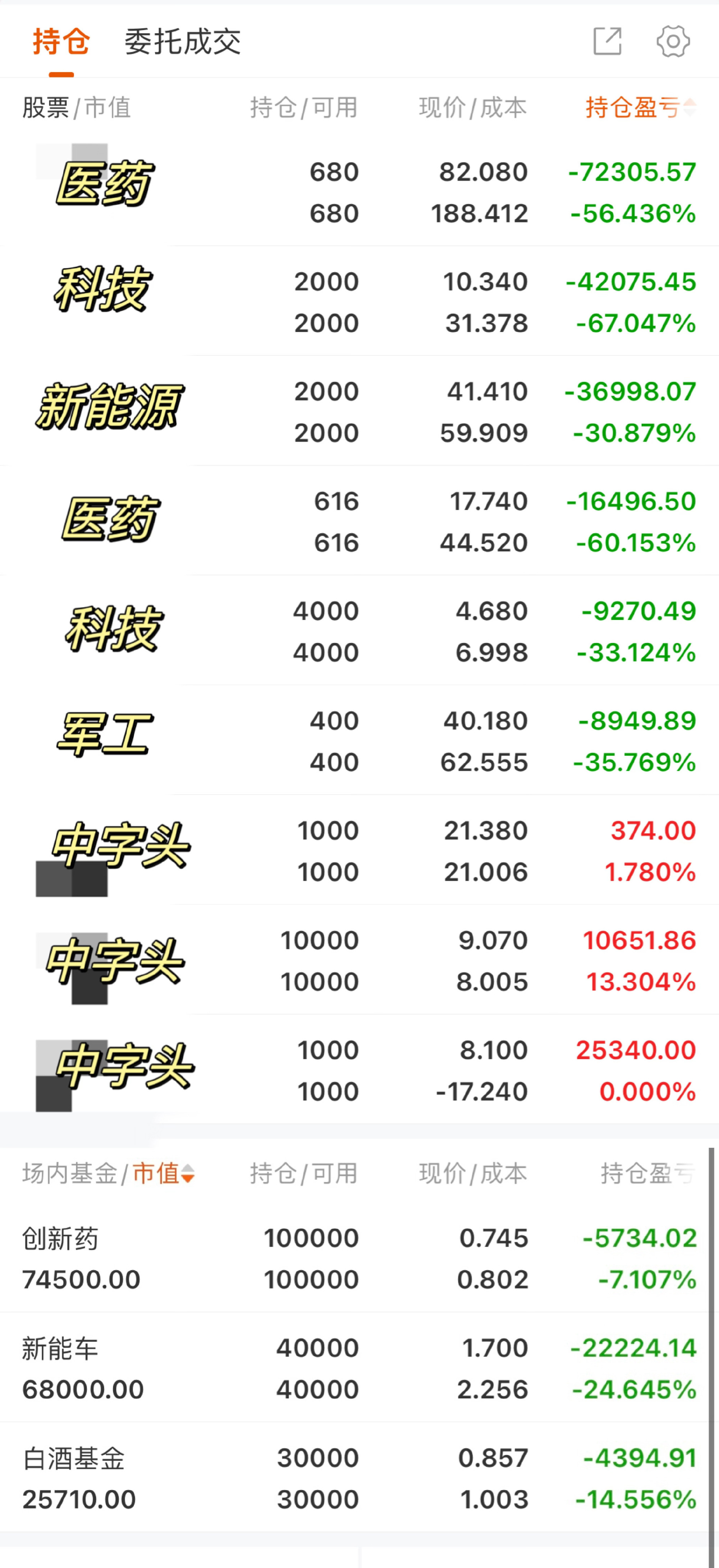Open the 医药 holding with 680 shares
The image size is (719, 1568).
(359, 192)
